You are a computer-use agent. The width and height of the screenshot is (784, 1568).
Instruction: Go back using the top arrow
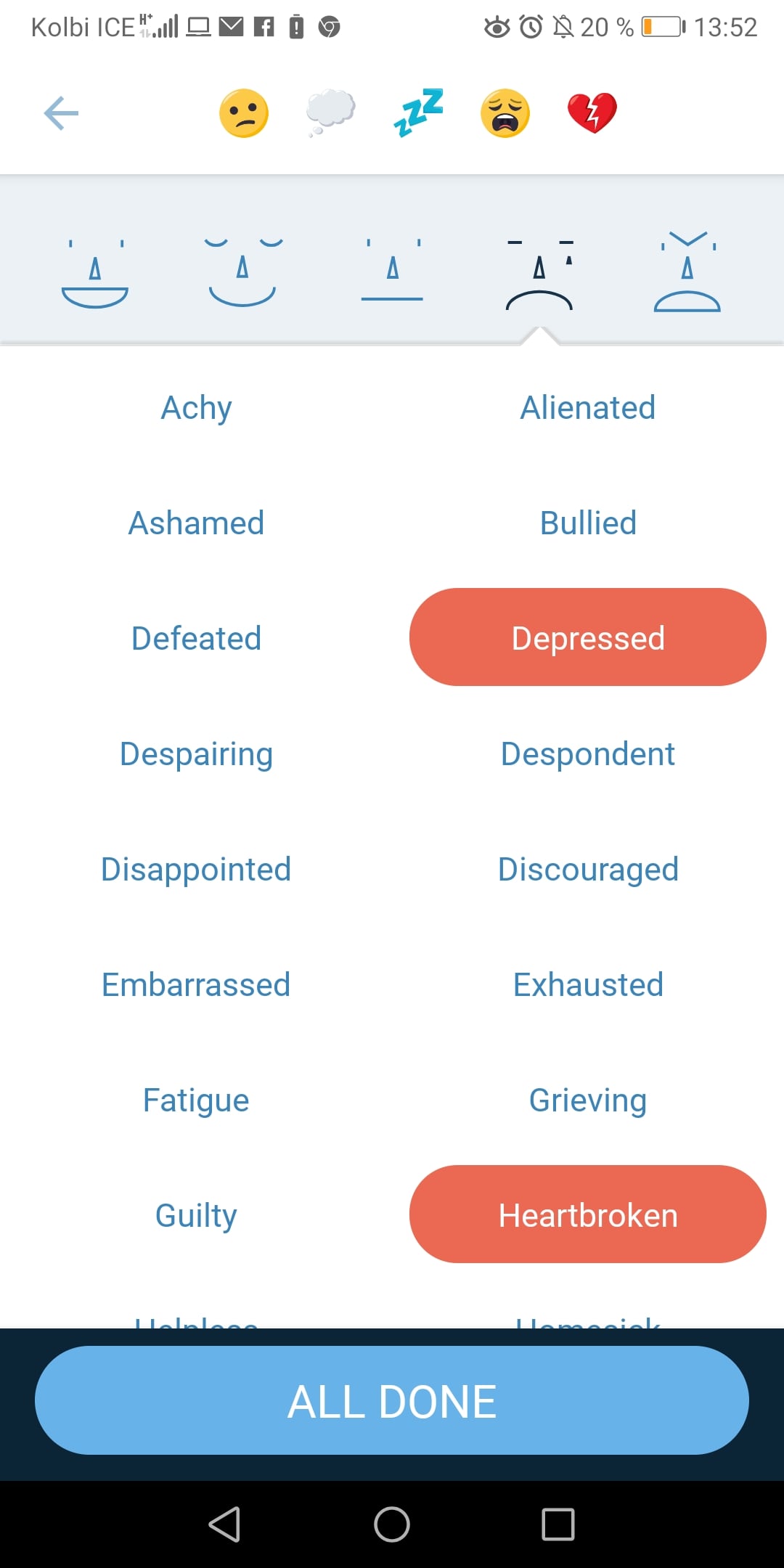pos(61,114)
